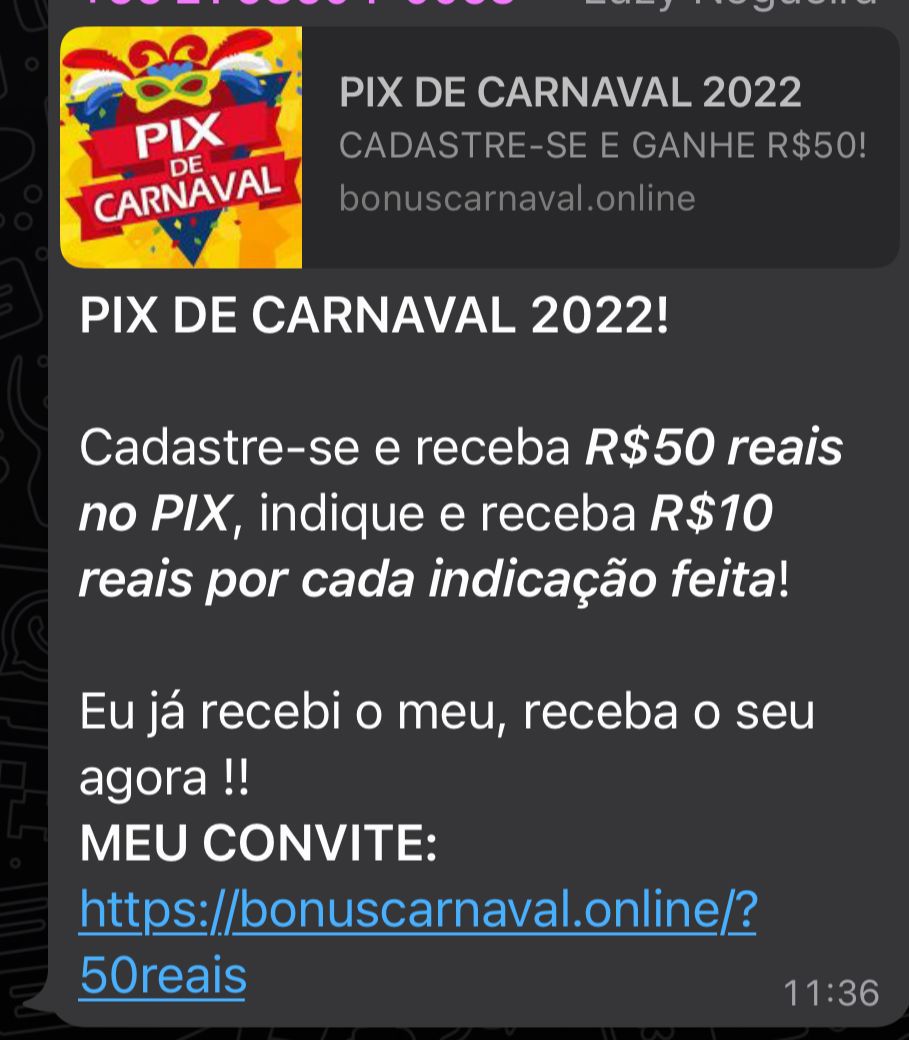Tap the sender's phone number above the message
The width and height of the screenshot is (909, 1040).
click(300, 5)
